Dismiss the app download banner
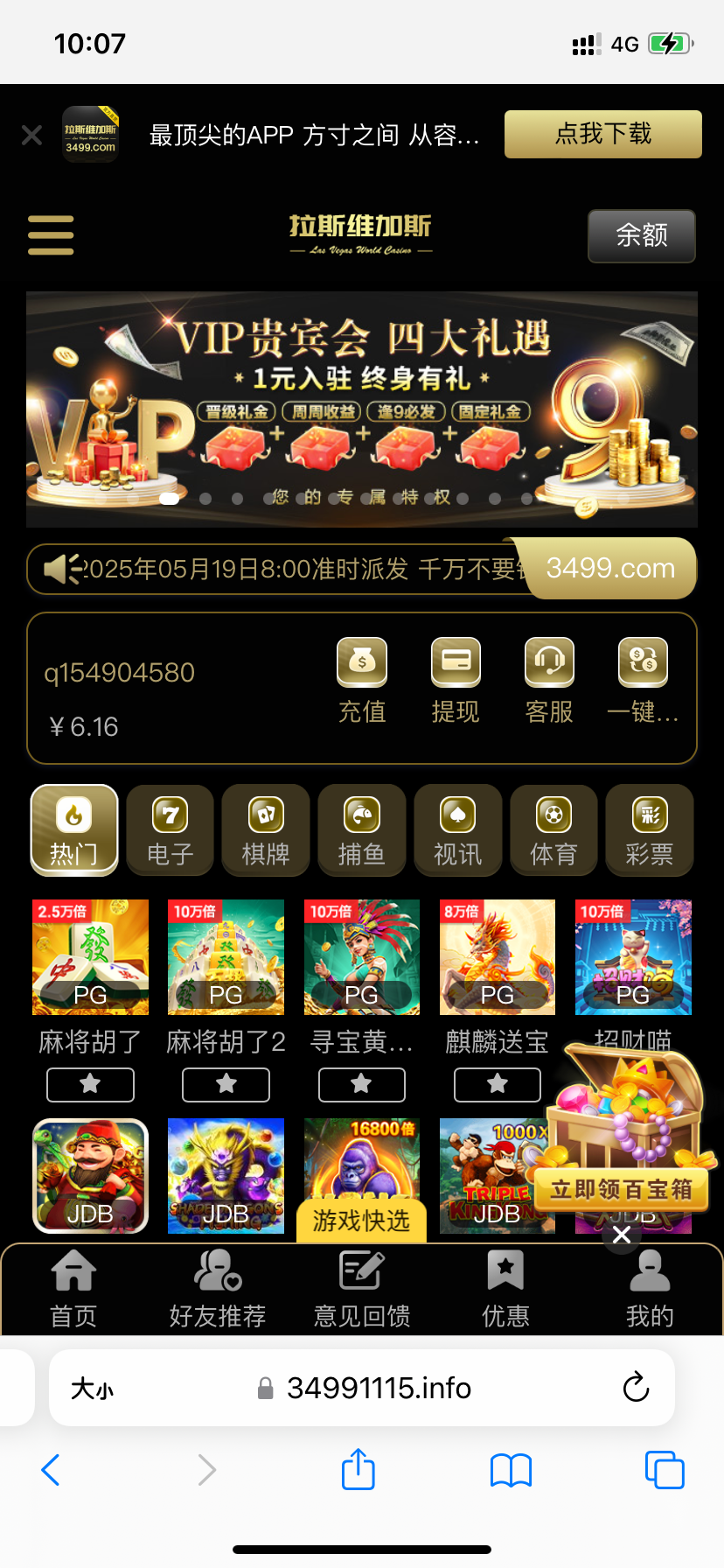 click(x=31, y=135)
